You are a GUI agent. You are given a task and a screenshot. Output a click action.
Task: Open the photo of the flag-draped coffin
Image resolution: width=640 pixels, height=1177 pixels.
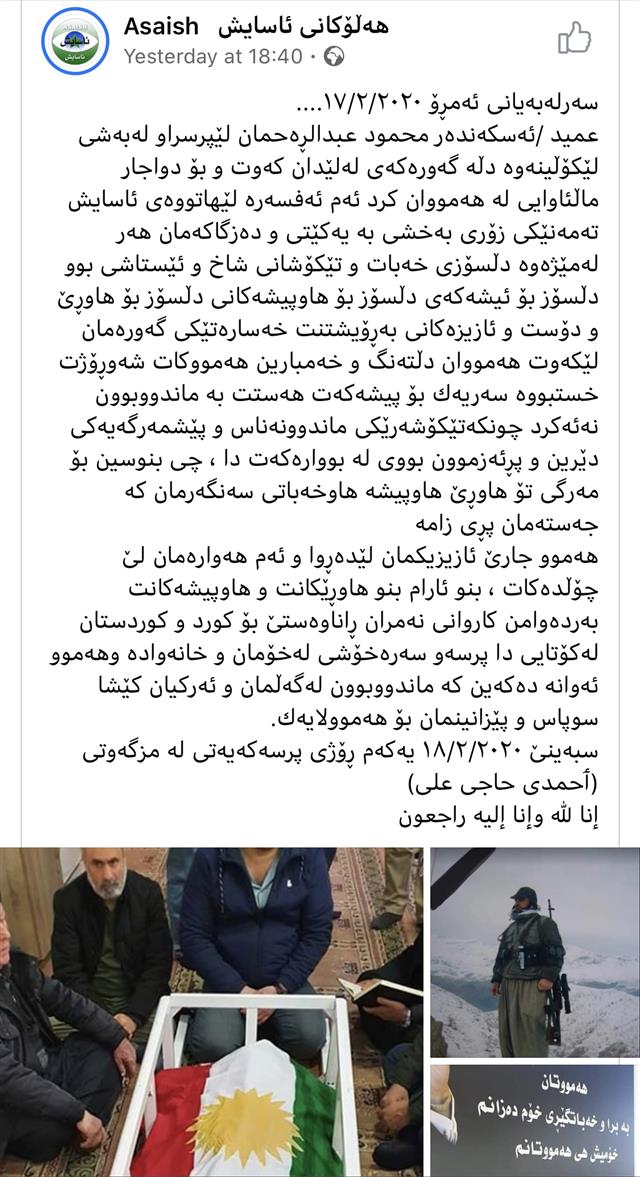tap(211, 1012)
